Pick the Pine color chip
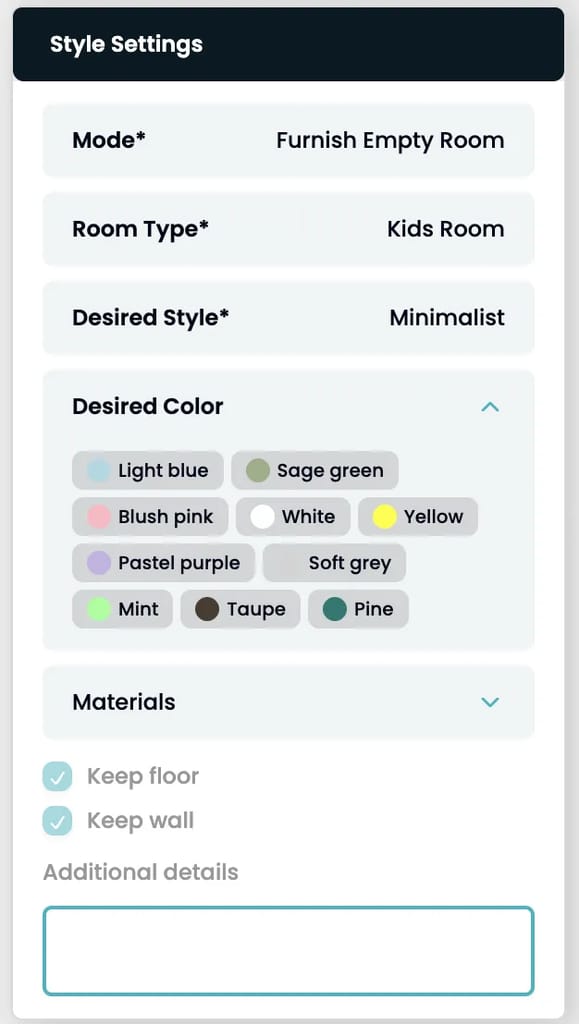579x1024 pixels. click(358, 609)
